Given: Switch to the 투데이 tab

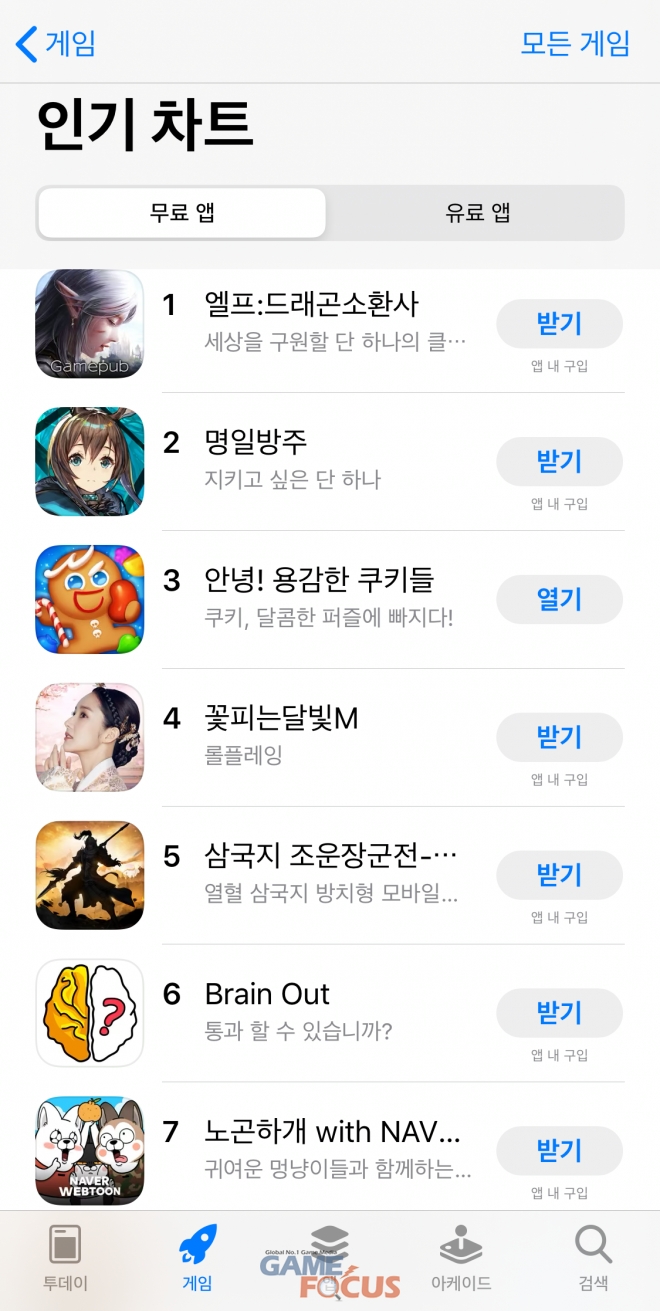Looking at the screenshot, I should [x=65, y=1258].
